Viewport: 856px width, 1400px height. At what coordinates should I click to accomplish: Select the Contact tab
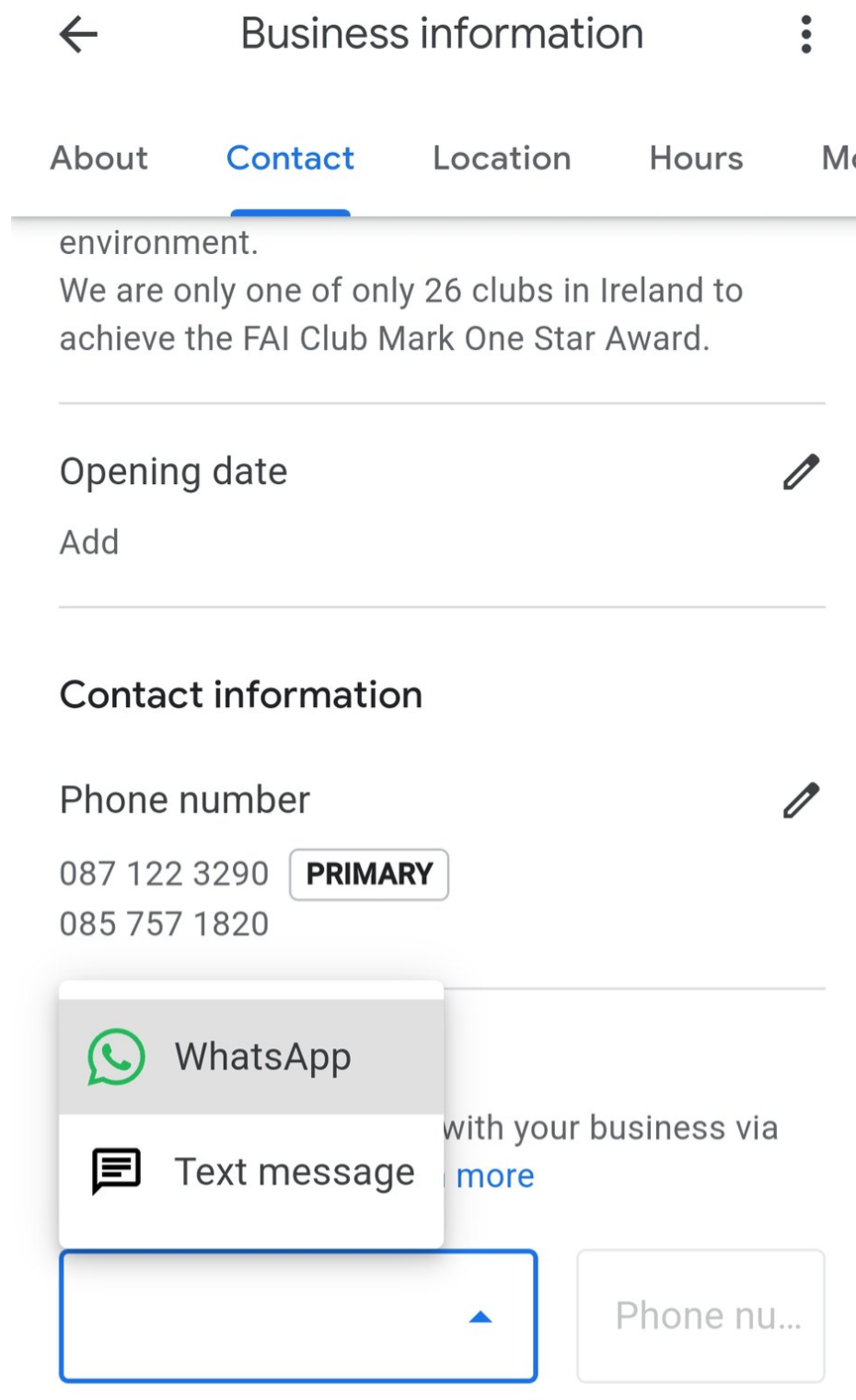point(290,158)
